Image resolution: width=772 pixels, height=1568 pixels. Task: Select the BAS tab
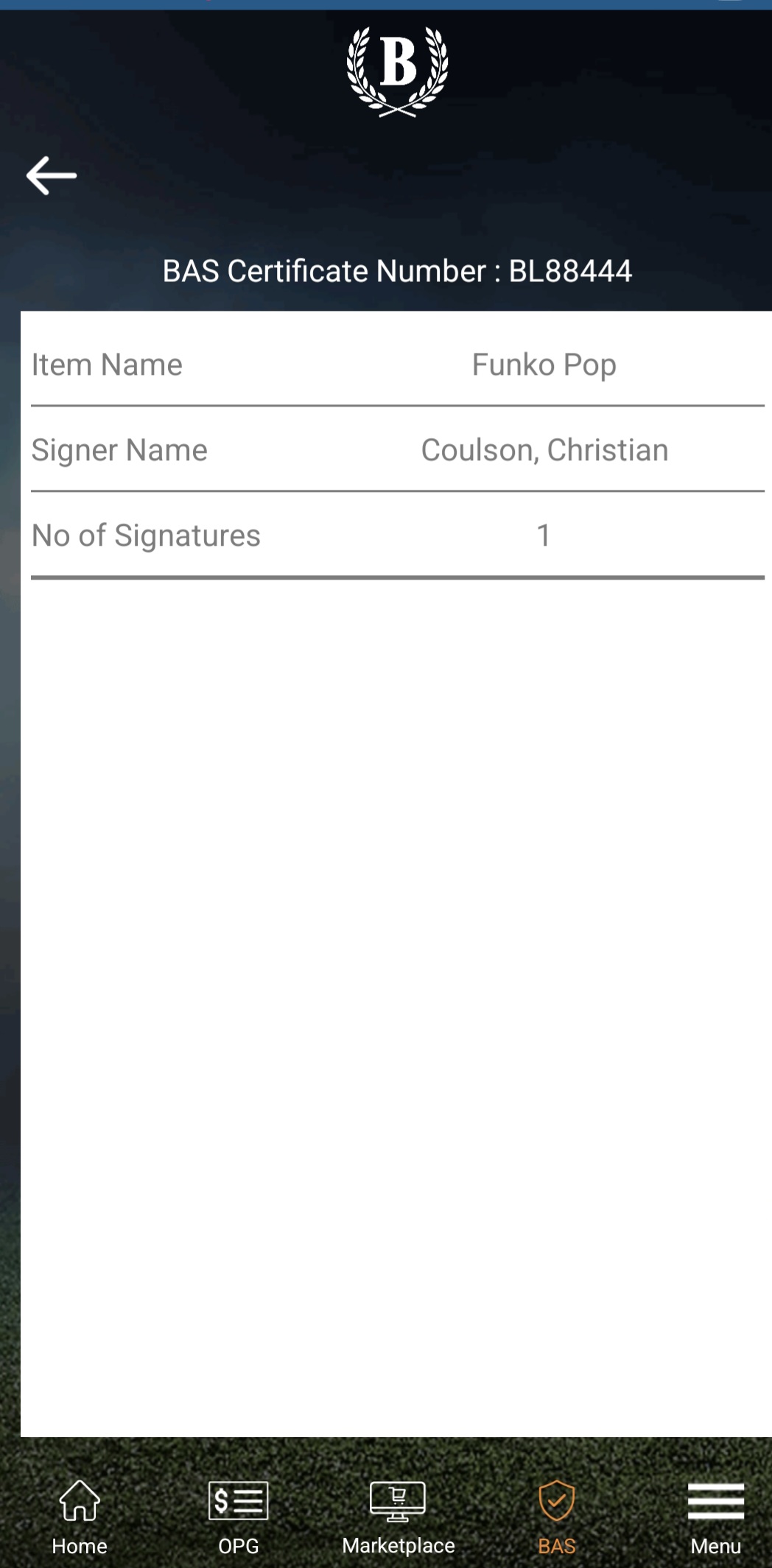point(557,1518)
